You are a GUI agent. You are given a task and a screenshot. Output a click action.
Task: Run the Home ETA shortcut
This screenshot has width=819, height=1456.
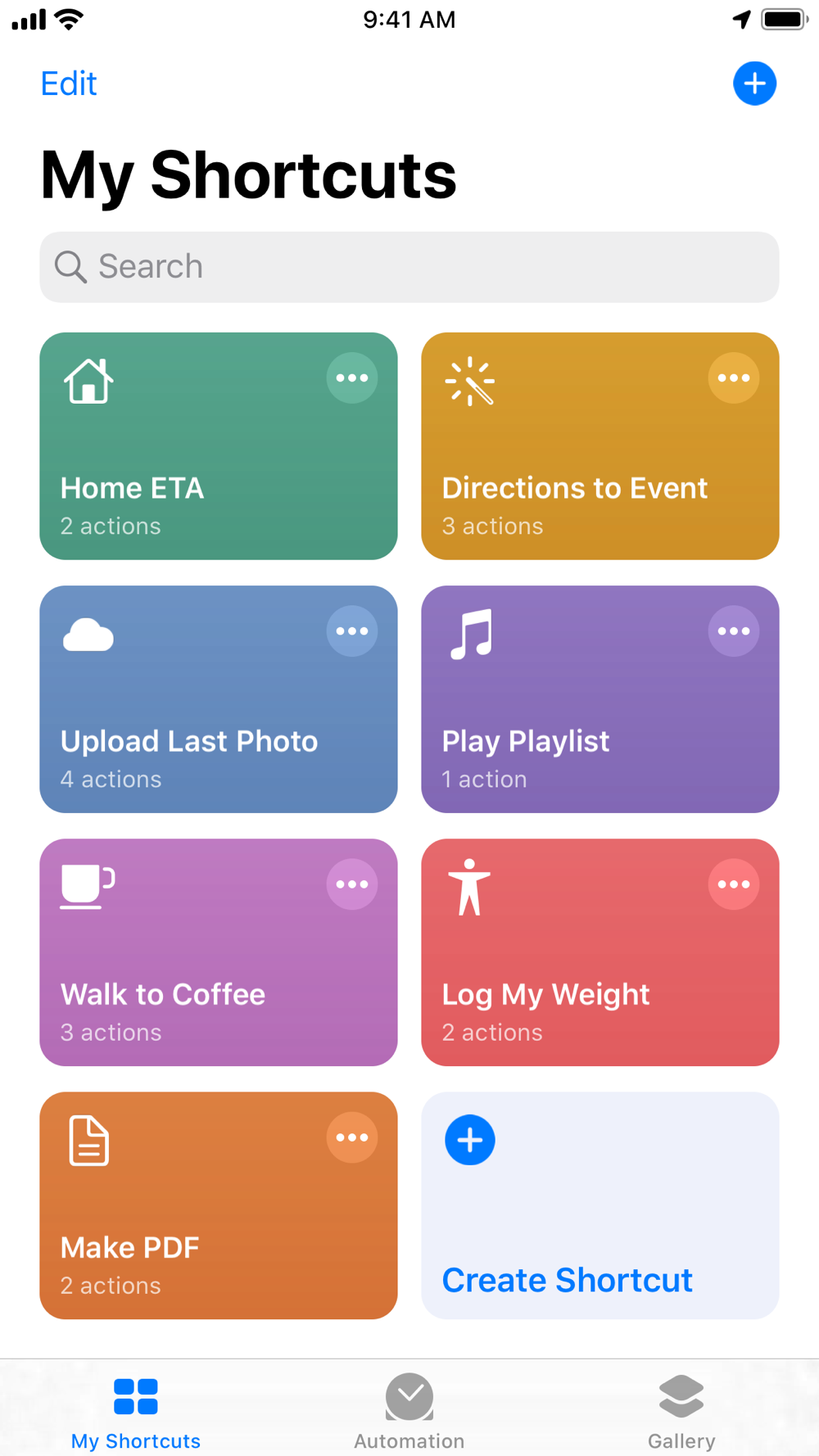point(219,446)
